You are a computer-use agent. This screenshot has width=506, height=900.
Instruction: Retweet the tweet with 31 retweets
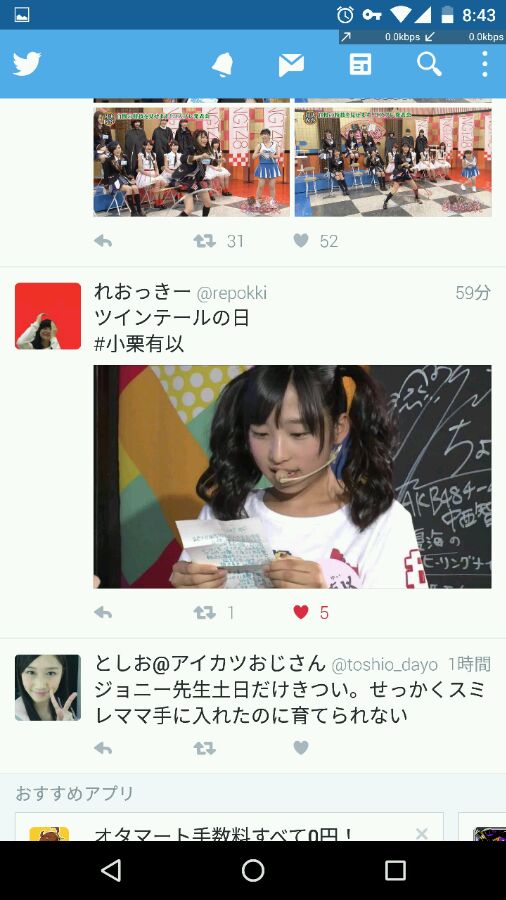(x=205, y=241)
